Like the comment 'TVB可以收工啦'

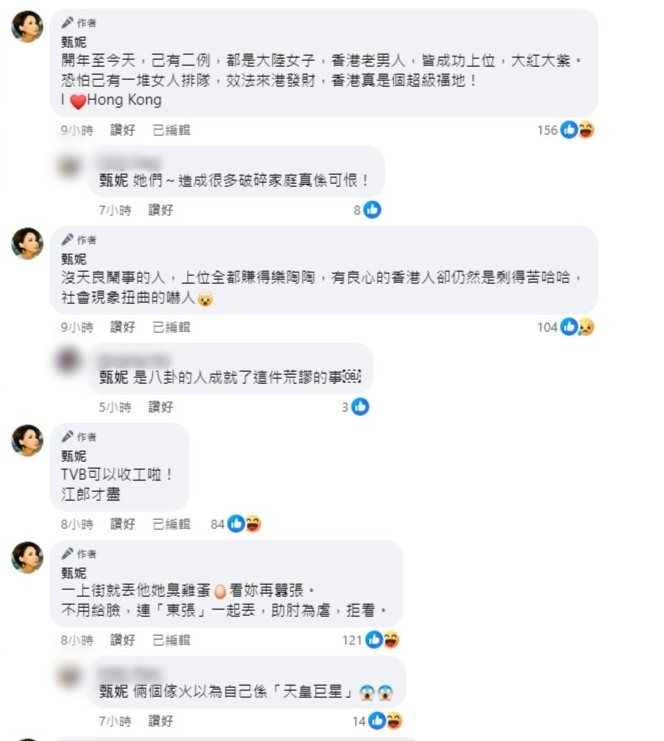(122, 523)
